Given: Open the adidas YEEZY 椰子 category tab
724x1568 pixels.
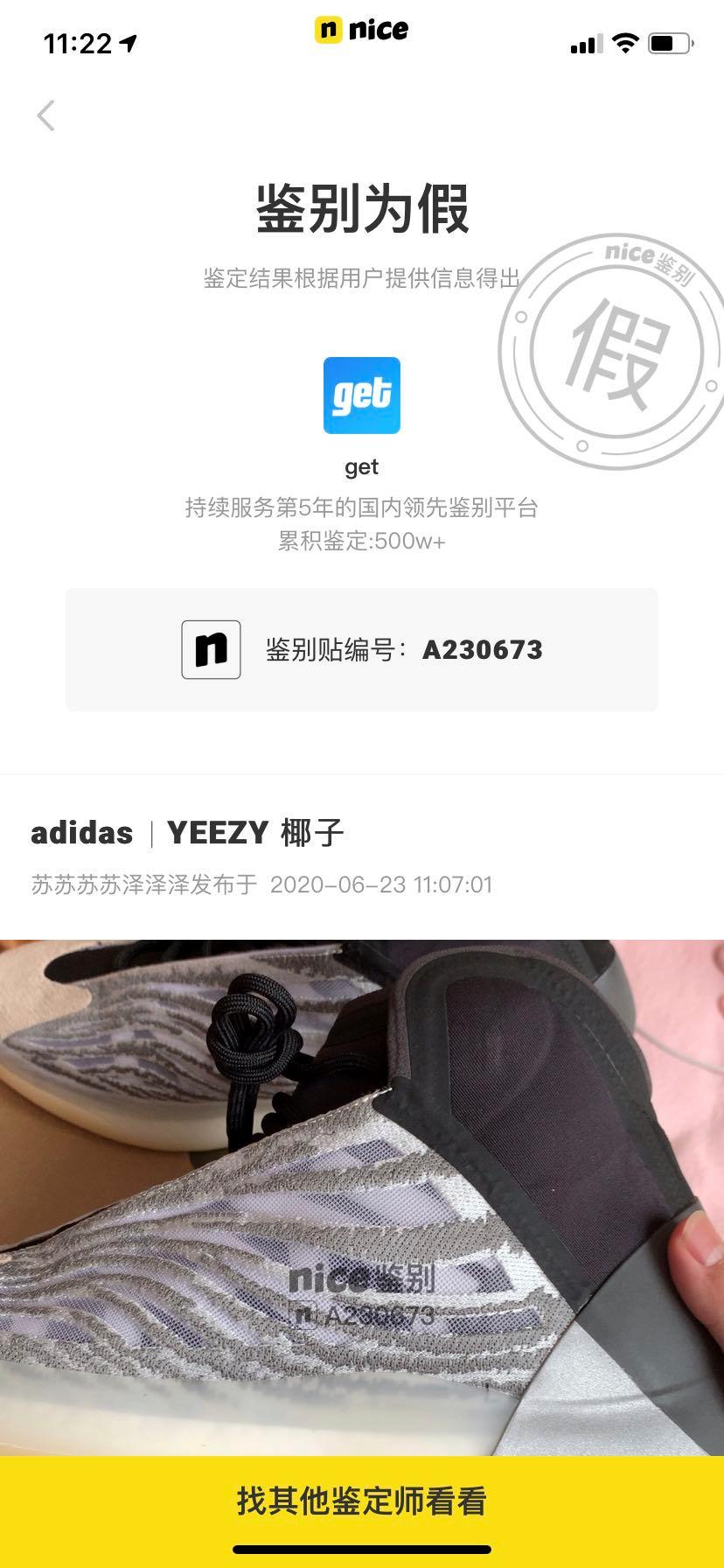Looking at the screenshot, I should [x=188, y=832].
